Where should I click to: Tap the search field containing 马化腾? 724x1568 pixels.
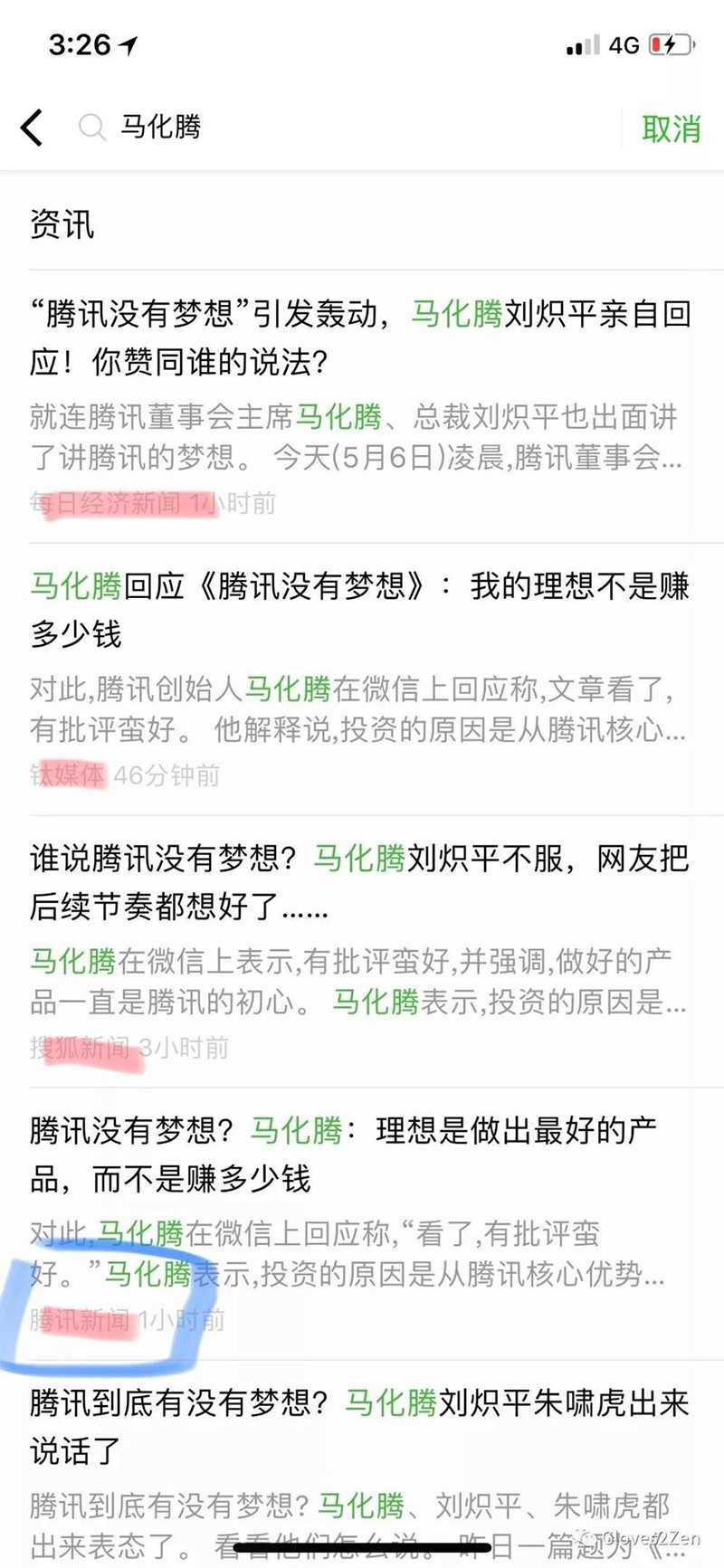(344, 128)
